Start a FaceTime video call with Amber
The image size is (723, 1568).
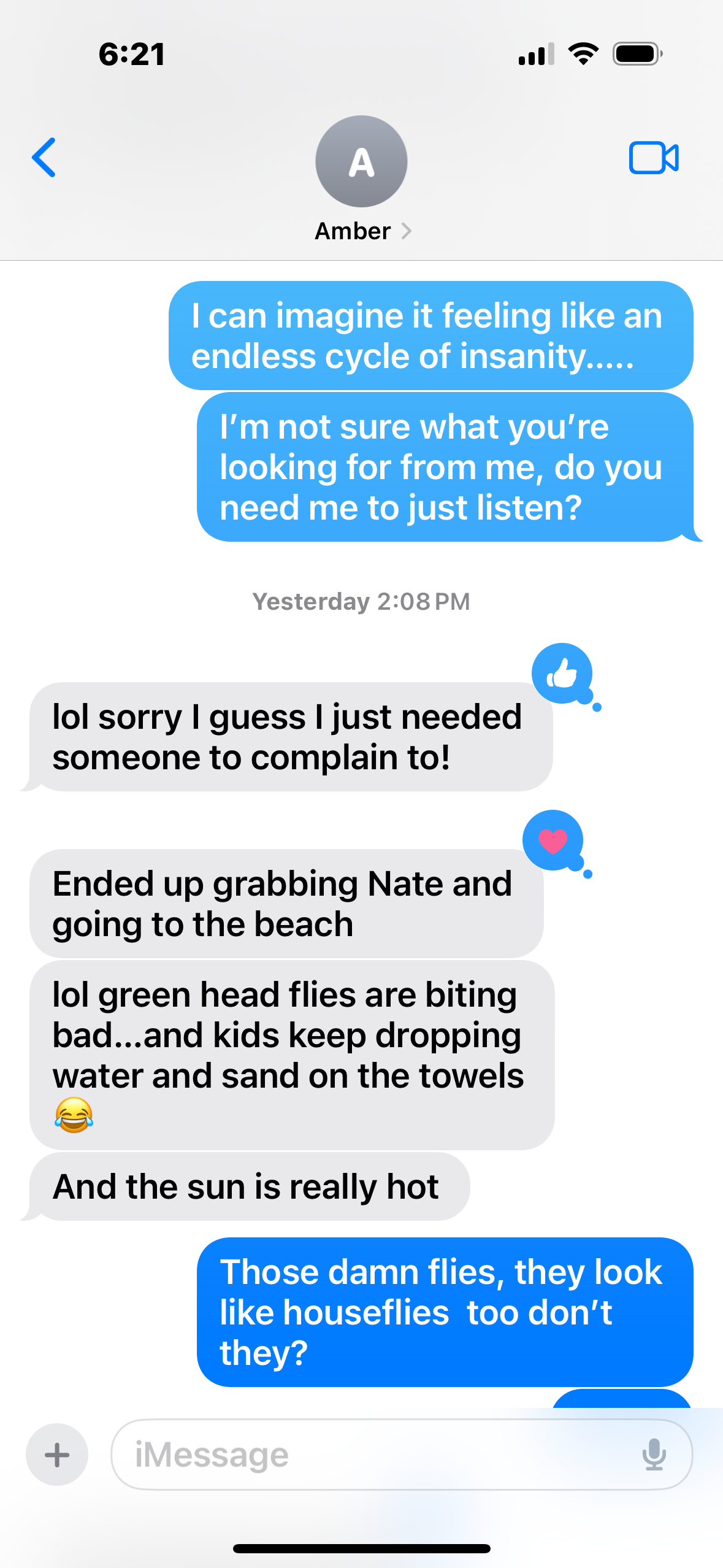653,158
